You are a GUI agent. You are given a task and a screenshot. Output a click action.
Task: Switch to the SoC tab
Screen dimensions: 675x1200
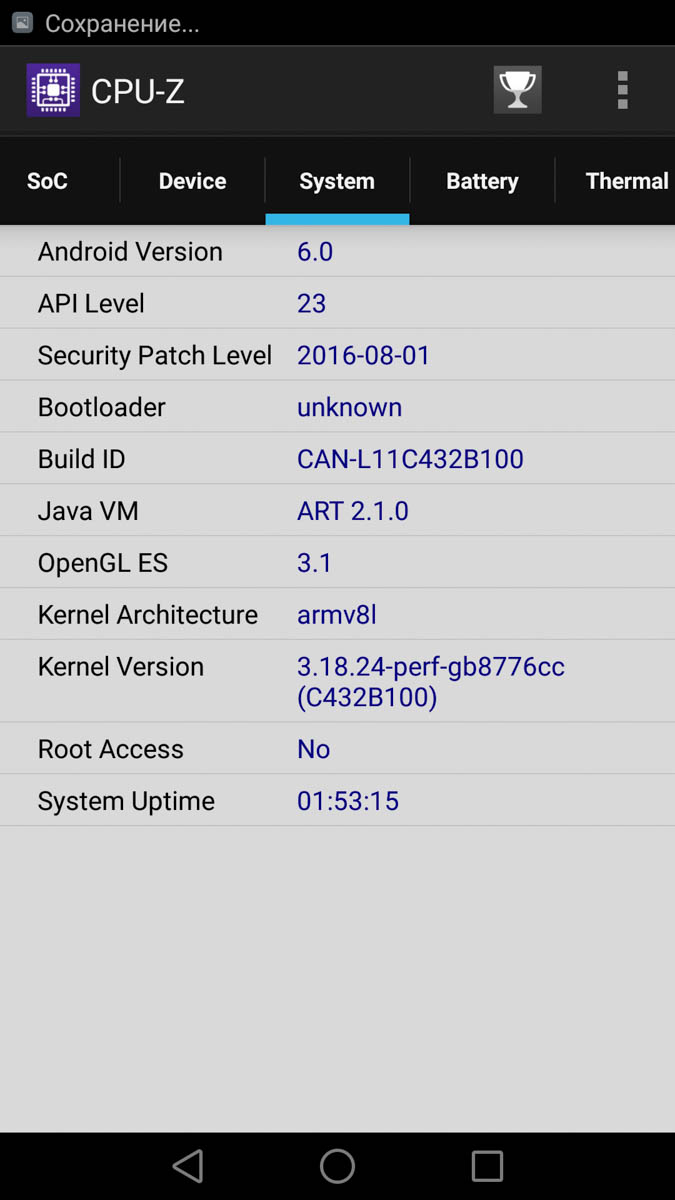(x=47, y=181)
